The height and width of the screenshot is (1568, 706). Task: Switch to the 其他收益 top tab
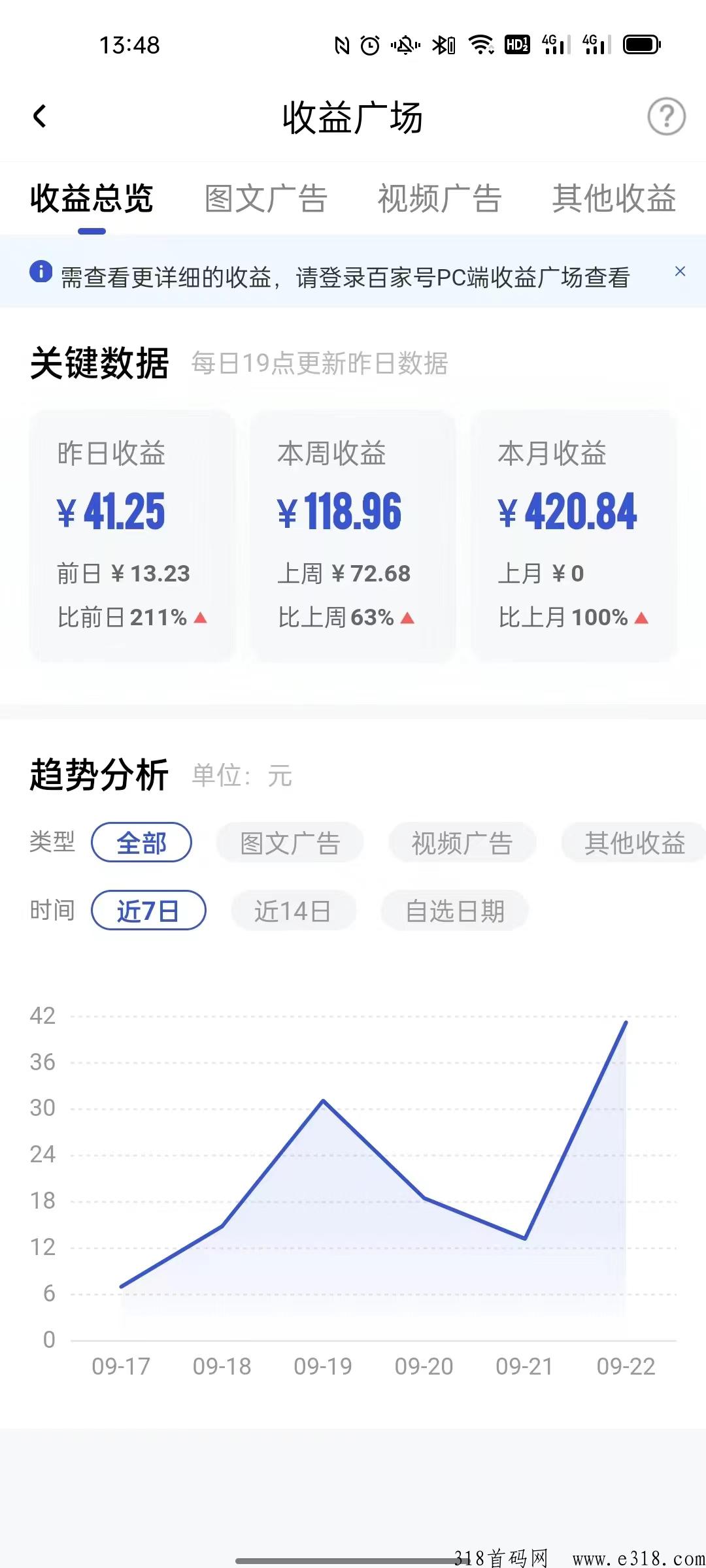pos(613,199)
